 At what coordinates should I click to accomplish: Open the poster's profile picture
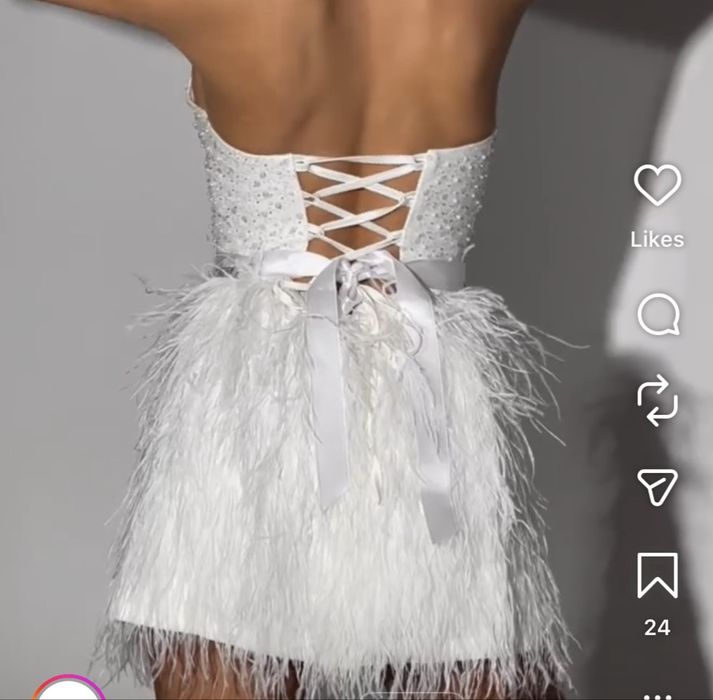pos(70,692)
